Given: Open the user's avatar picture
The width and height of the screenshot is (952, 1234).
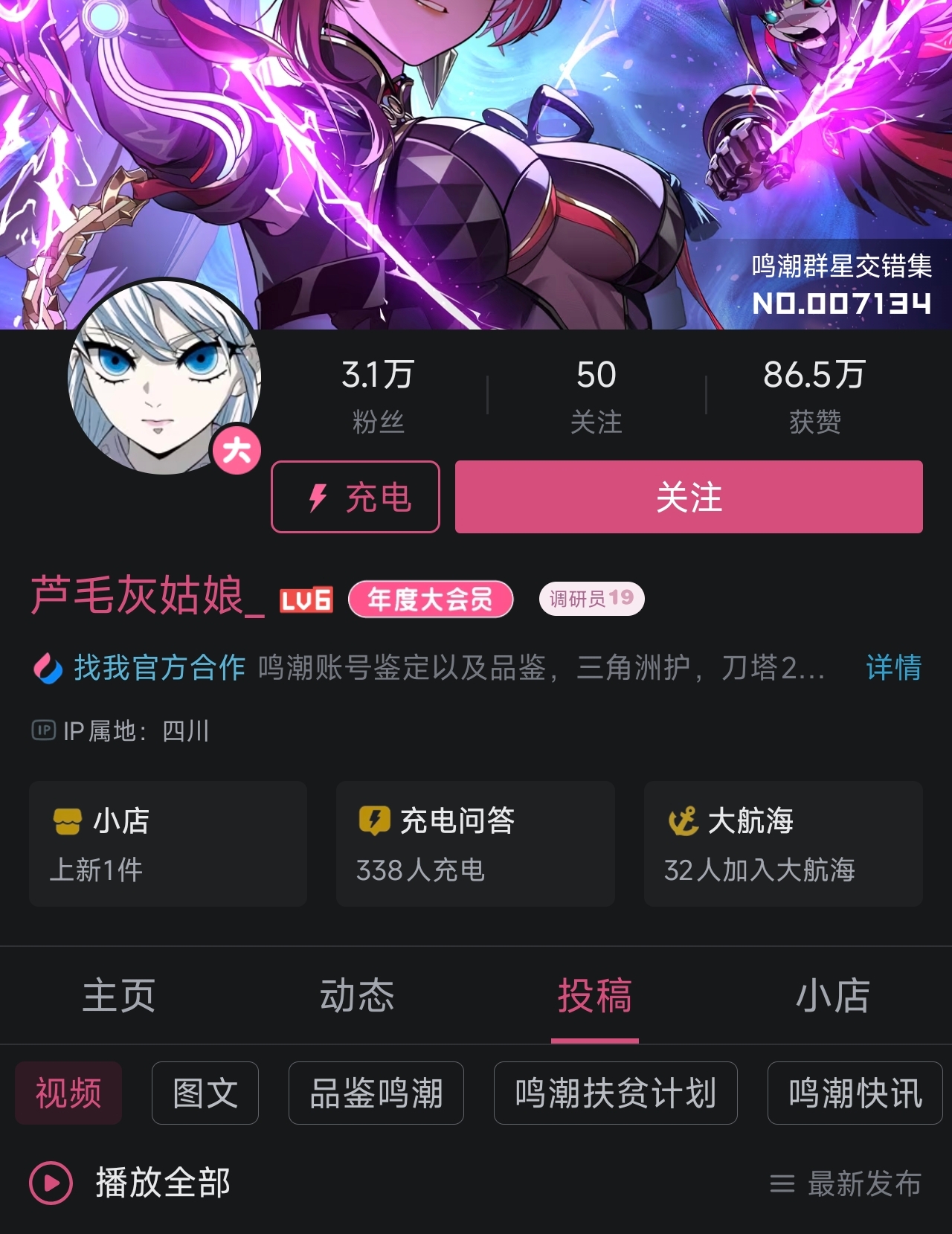Looking at the screenshot, I should click(x=164, y=379).
